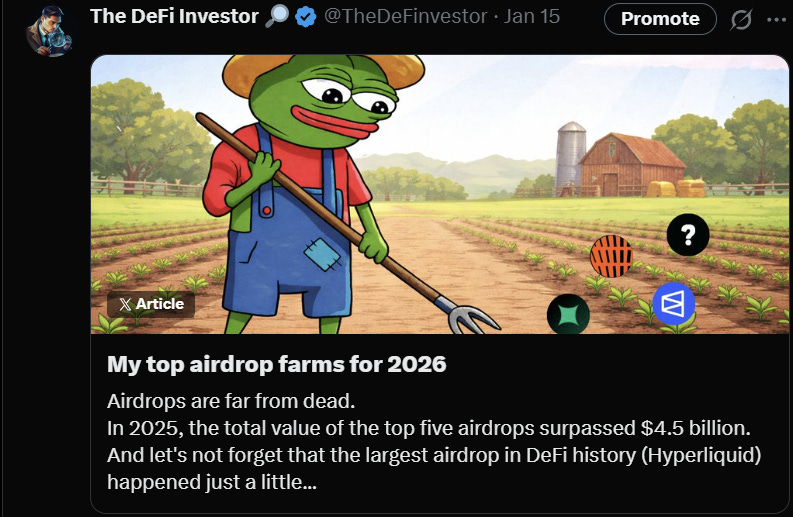Open the post's three-dot overflow menu
This screenshot has height=517, width=793.
pos(776,20)
